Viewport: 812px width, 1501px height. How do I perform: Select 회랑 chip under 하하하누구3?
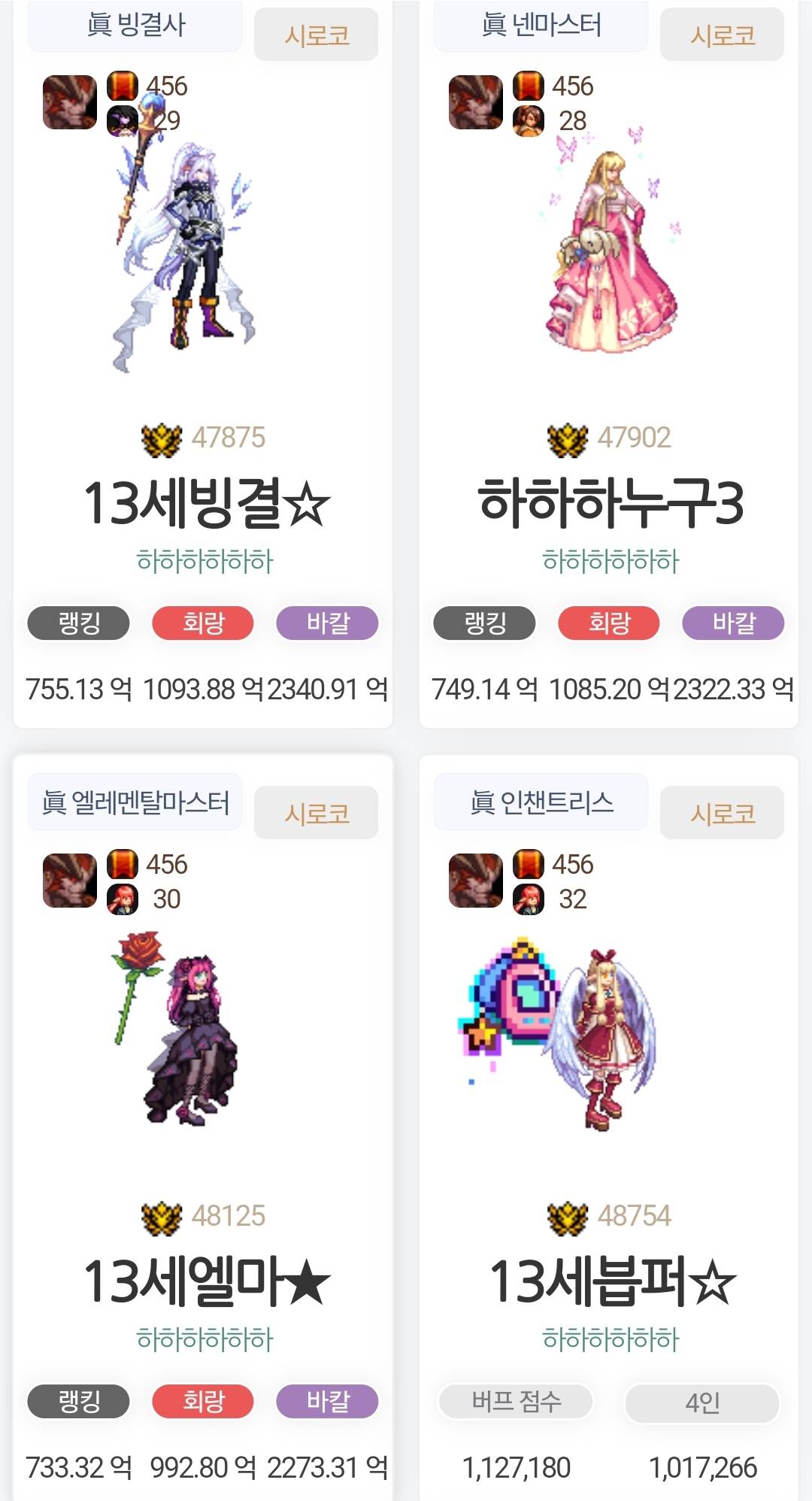[609, 623]
